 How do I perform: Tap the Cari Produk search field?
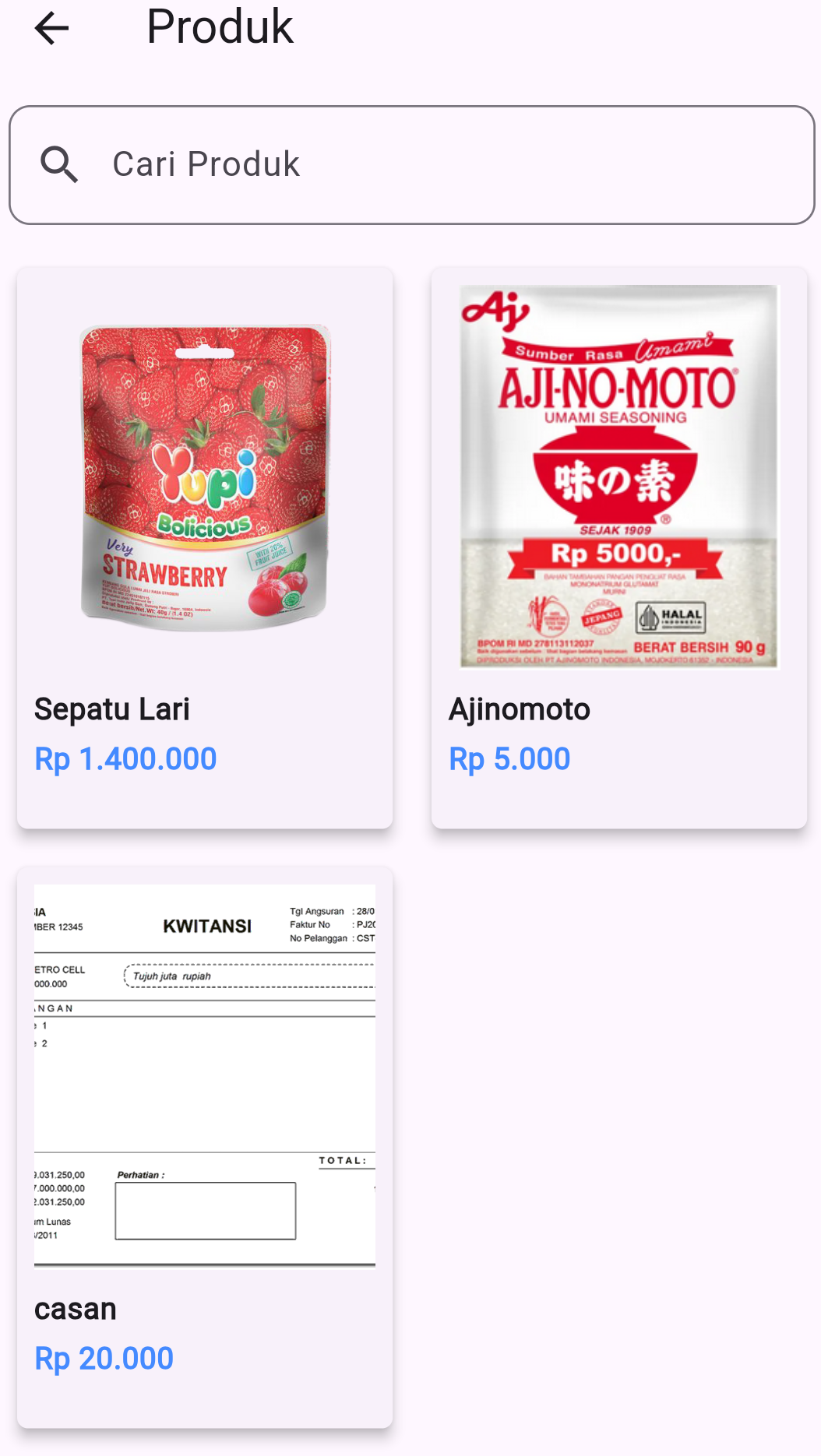click(x=411, y=165)
